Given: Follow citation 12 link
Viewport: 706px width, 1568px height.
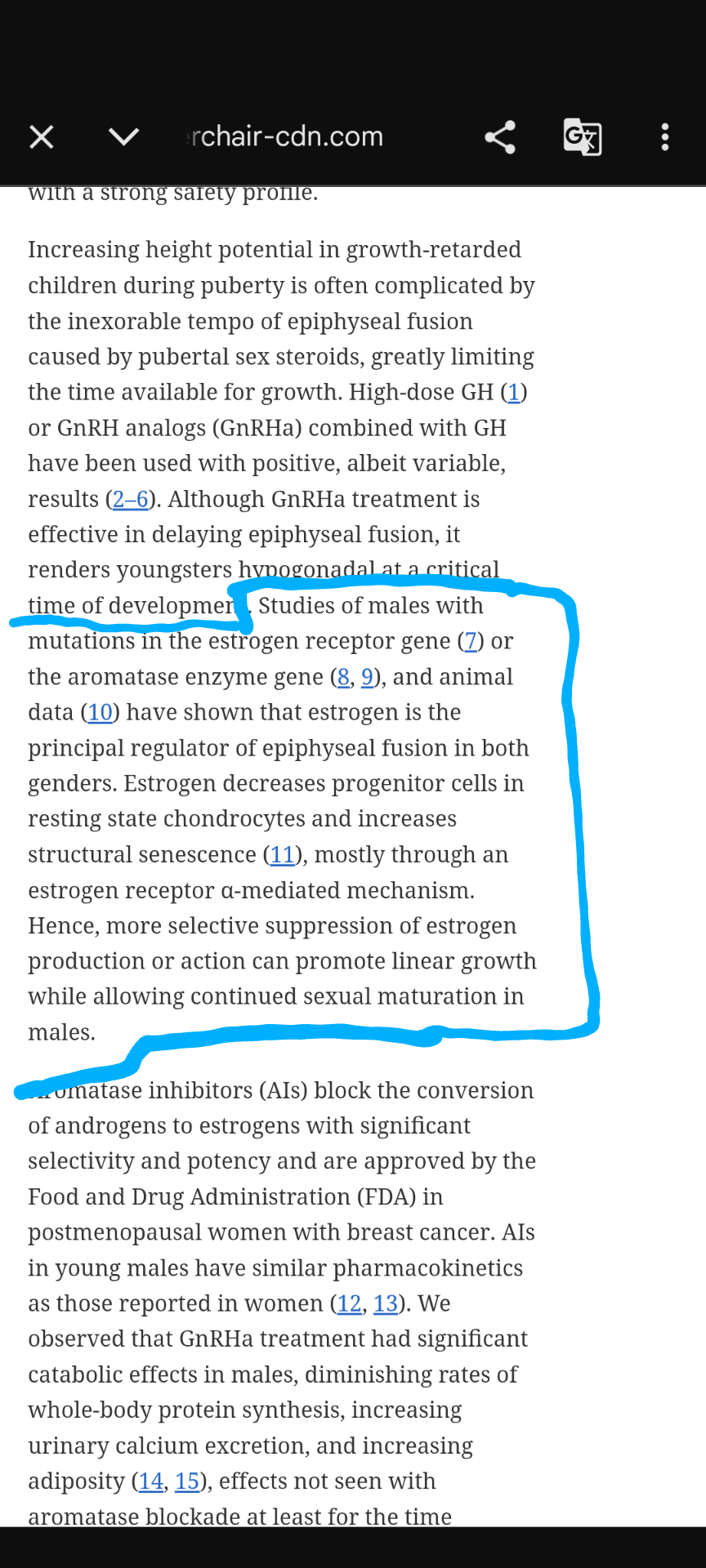Looking at the screenshot, I should [x=349, y=1304].
